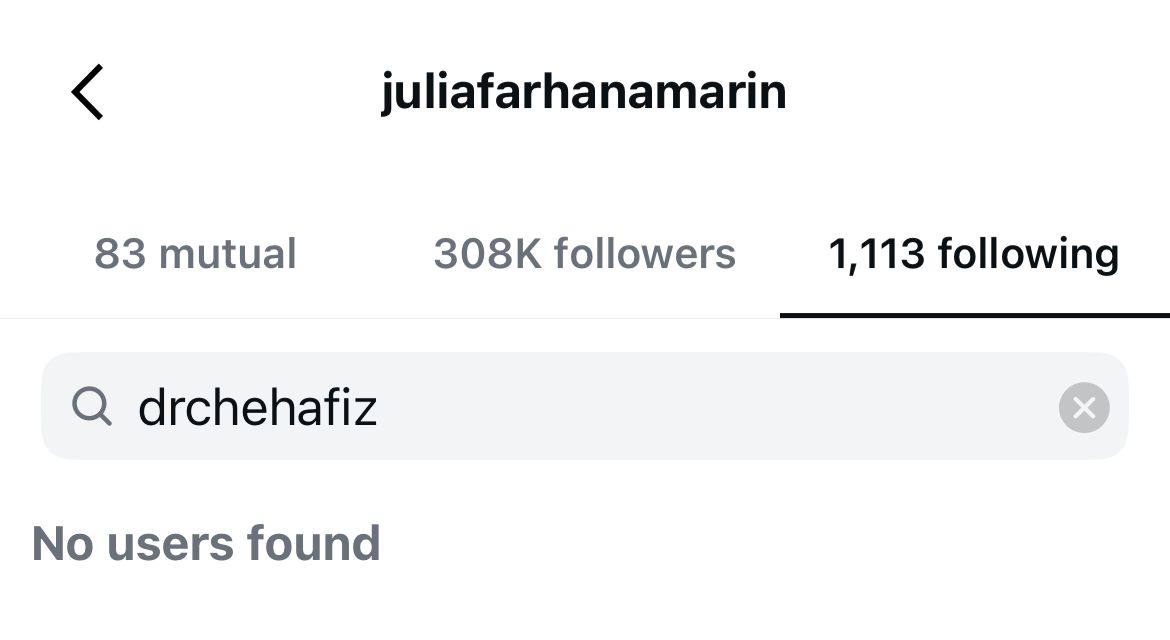Viewport: 1170px width, 640px height.
Task: Open the 308K followers tab
Action: 584,254
